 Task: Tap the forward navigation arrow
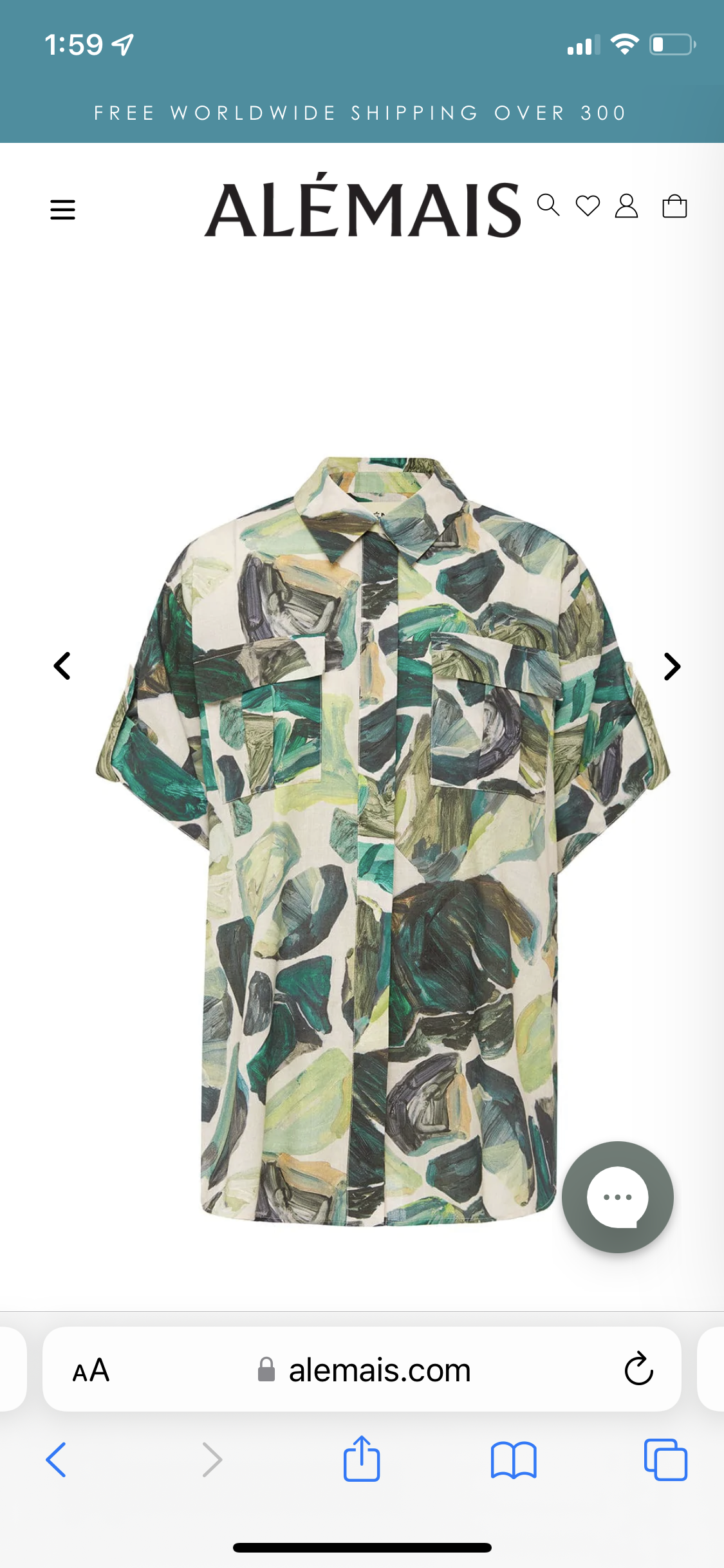pyautogui.click(x=212, y=1460)
